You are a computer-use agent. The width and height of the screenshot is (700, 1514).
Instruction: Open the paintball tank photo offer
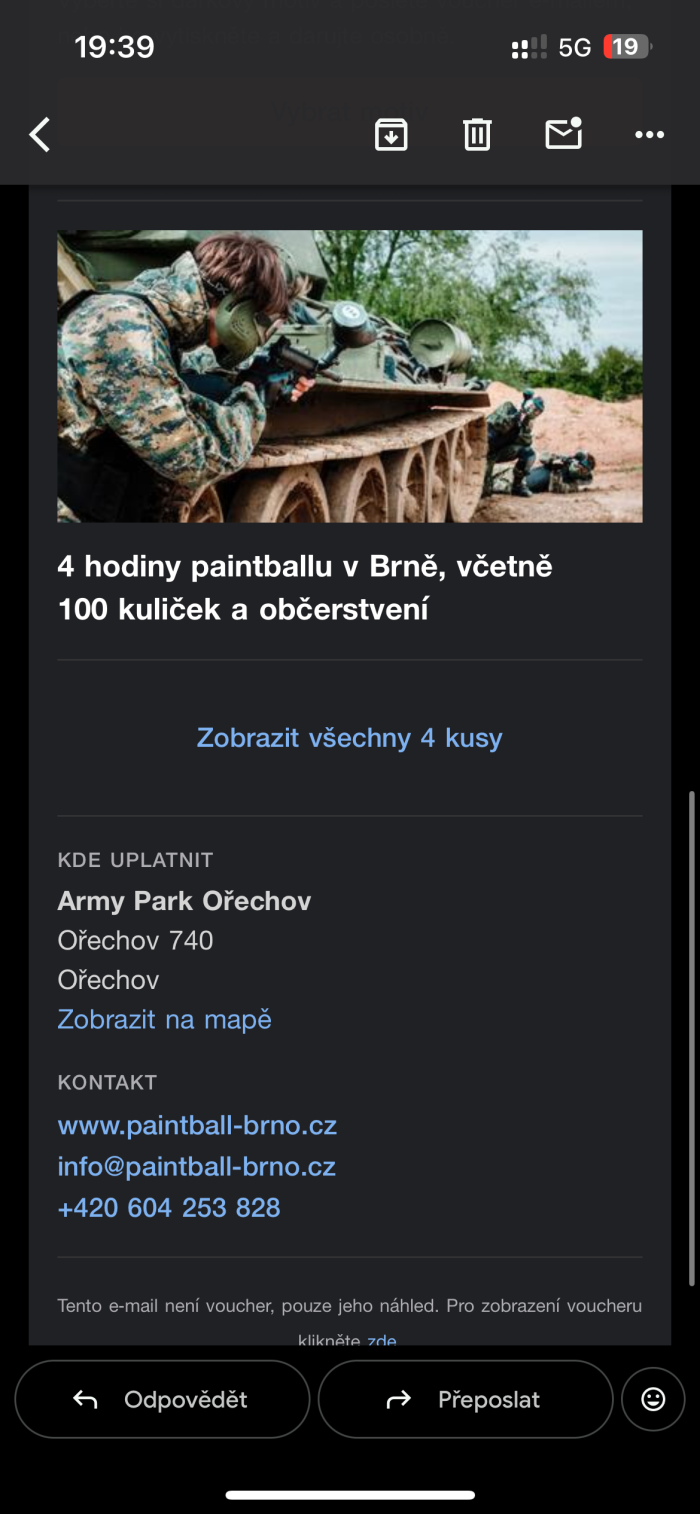350,376
